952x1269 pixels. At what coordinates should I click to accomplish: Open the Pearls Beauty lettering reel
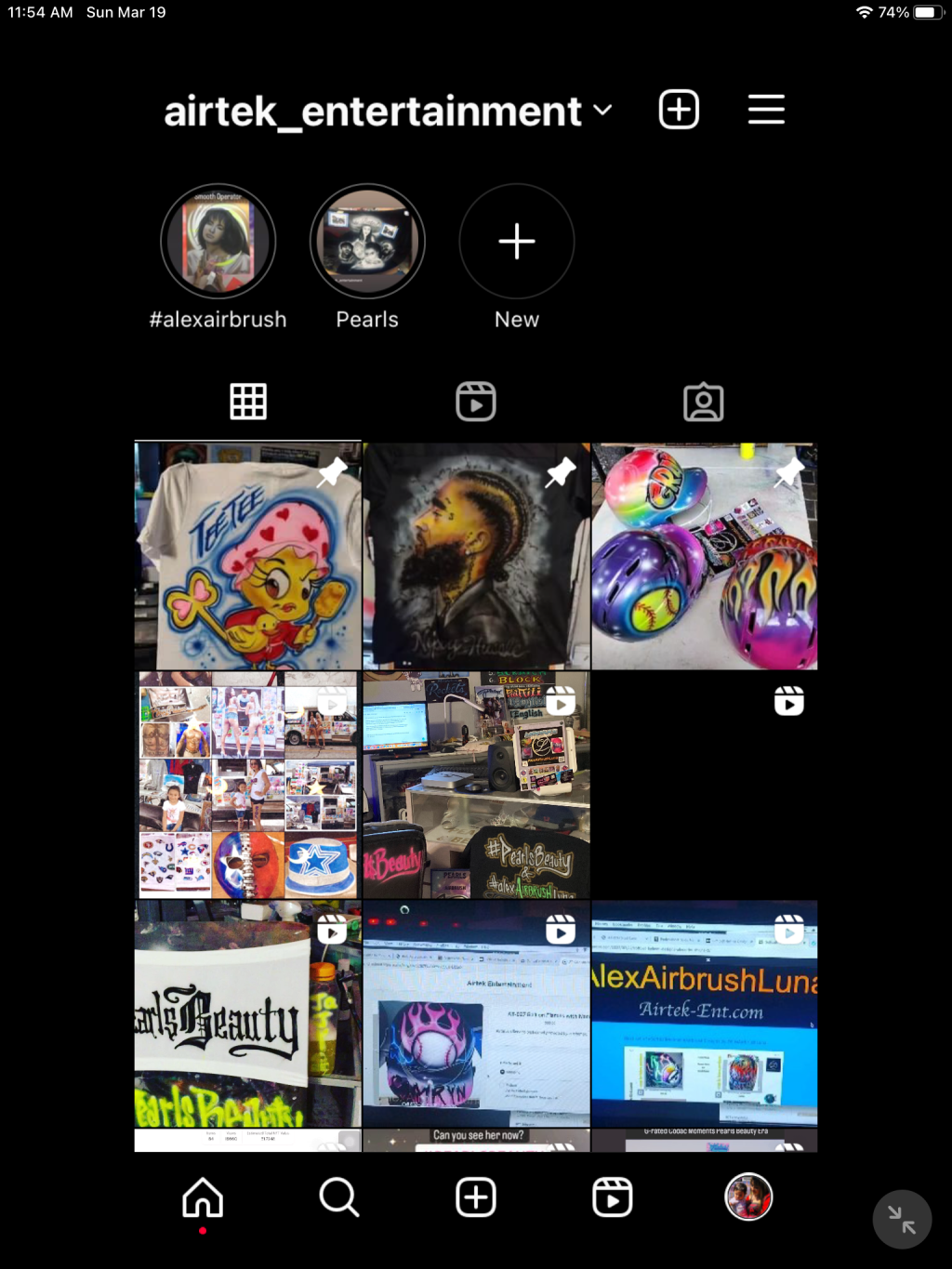[x=247, y=1013]
